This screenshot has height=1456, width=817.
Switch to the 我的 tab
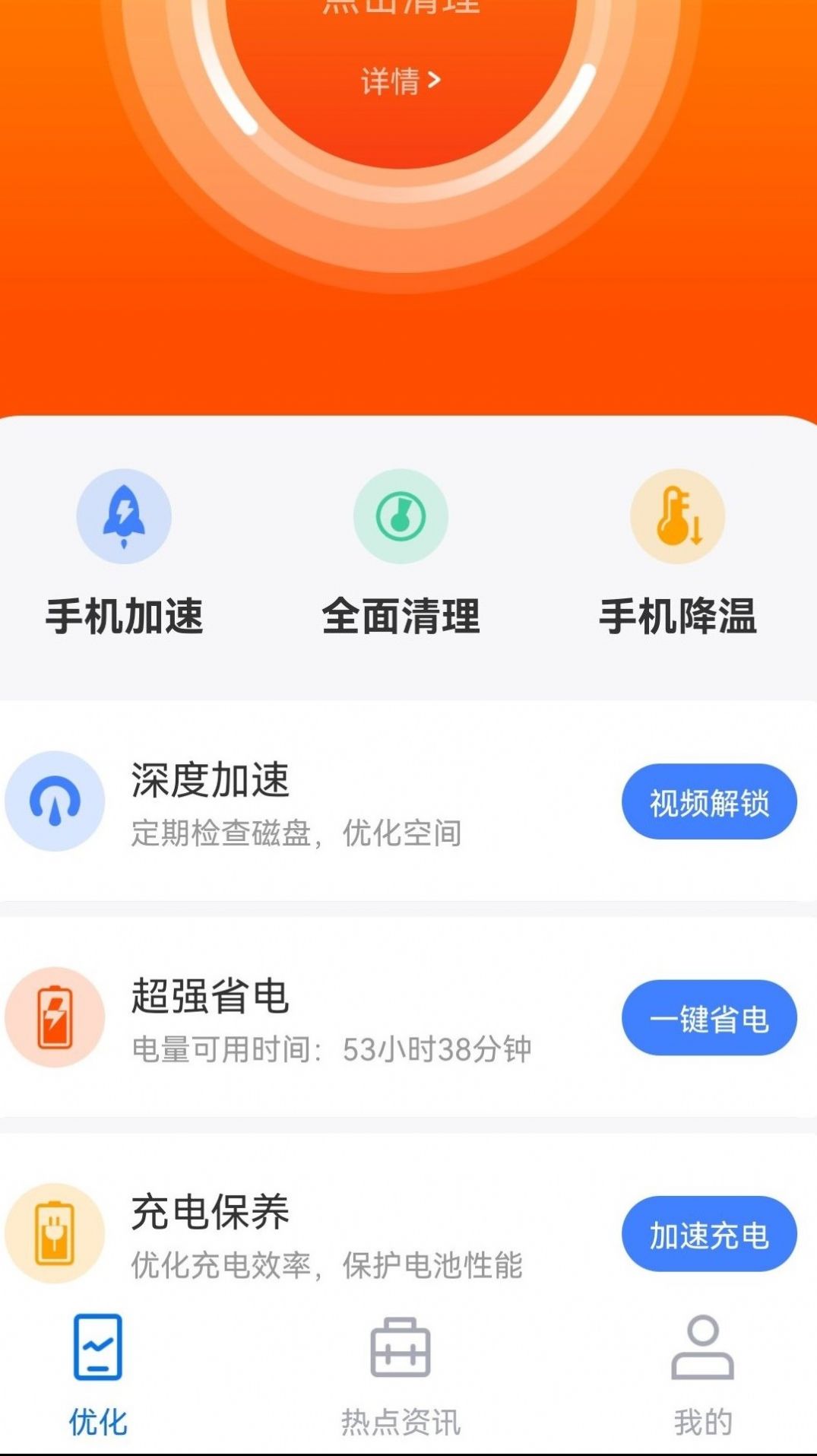[x=703, y=1384]
